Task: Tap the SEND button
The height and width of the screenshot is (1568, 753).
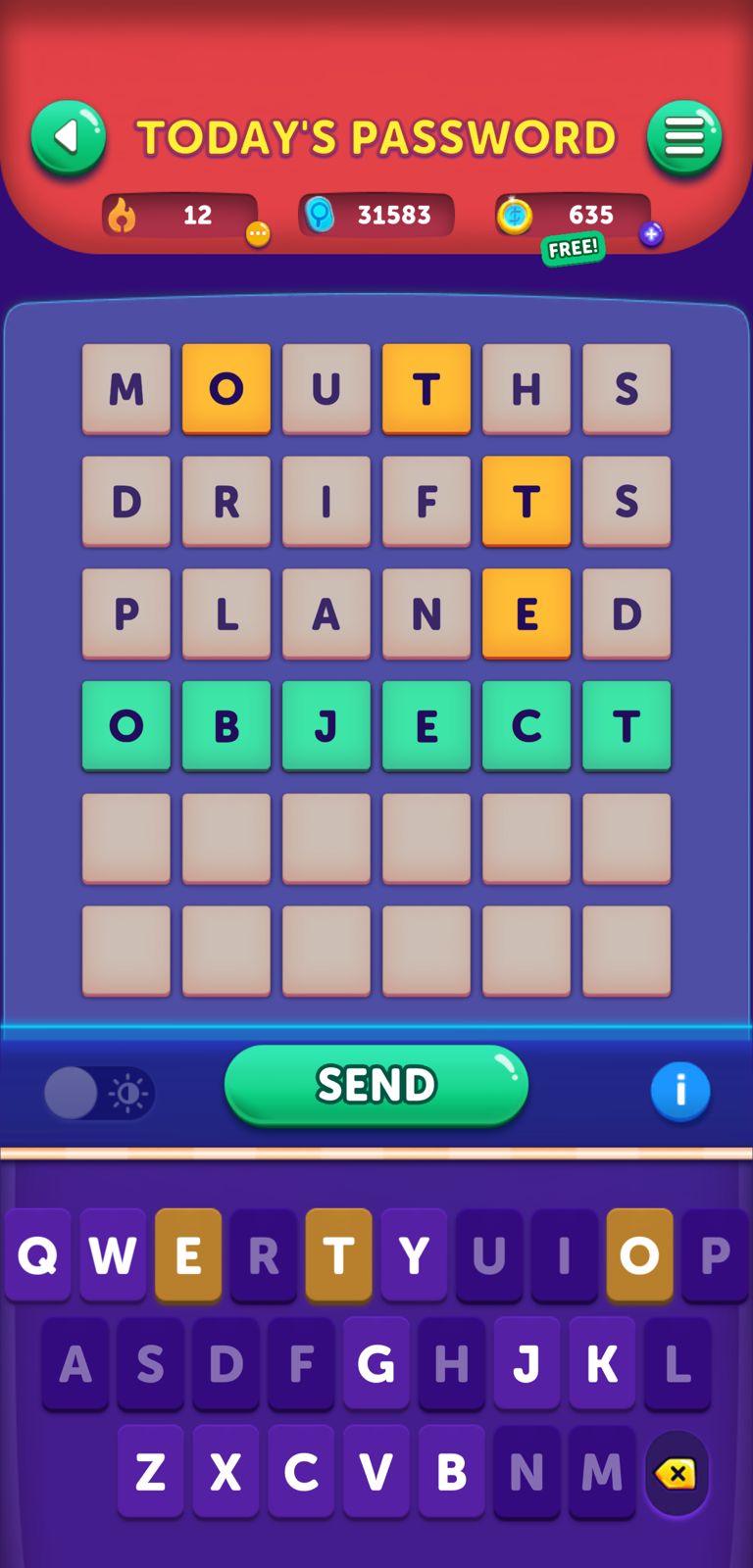Action: click(376, 1085)
